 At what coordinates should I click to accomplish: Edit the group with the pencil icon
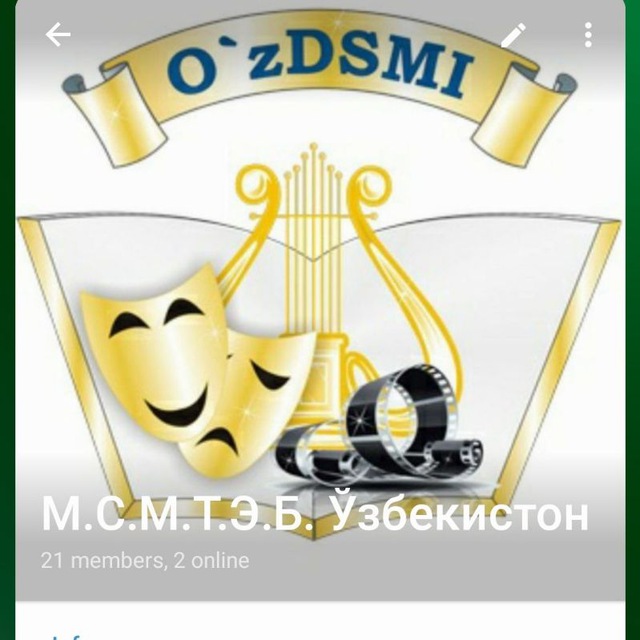(513, 35)
